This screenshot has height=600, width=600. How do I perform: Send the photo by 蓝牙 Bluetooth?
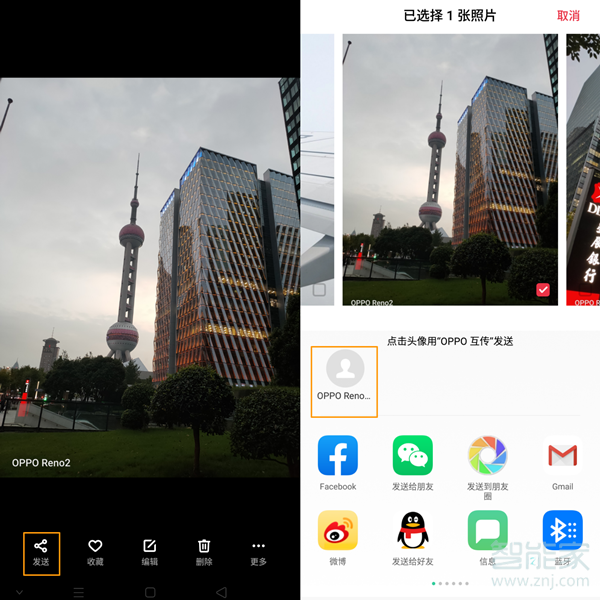[562, 531]
